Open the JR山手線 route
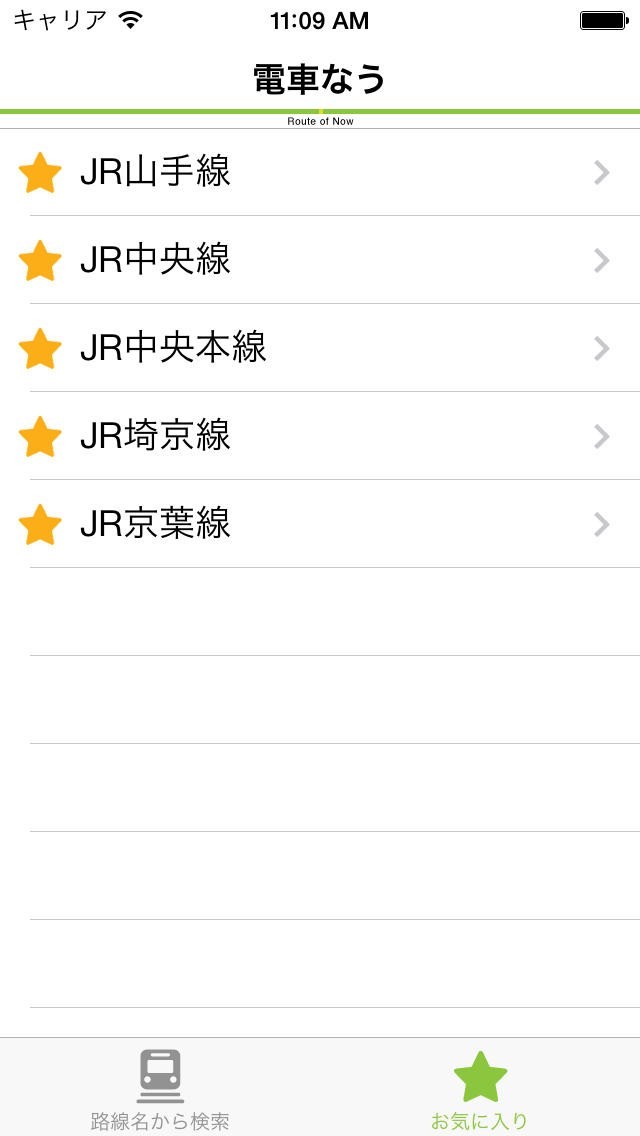This screenshot has height=1136, width=640. click(x=320, y=172)
